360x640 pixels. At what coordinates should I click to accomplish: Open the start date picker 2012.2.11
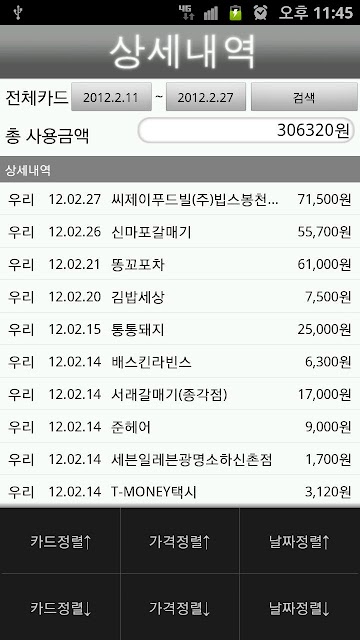pyautogui.click(x=111, y=97)
